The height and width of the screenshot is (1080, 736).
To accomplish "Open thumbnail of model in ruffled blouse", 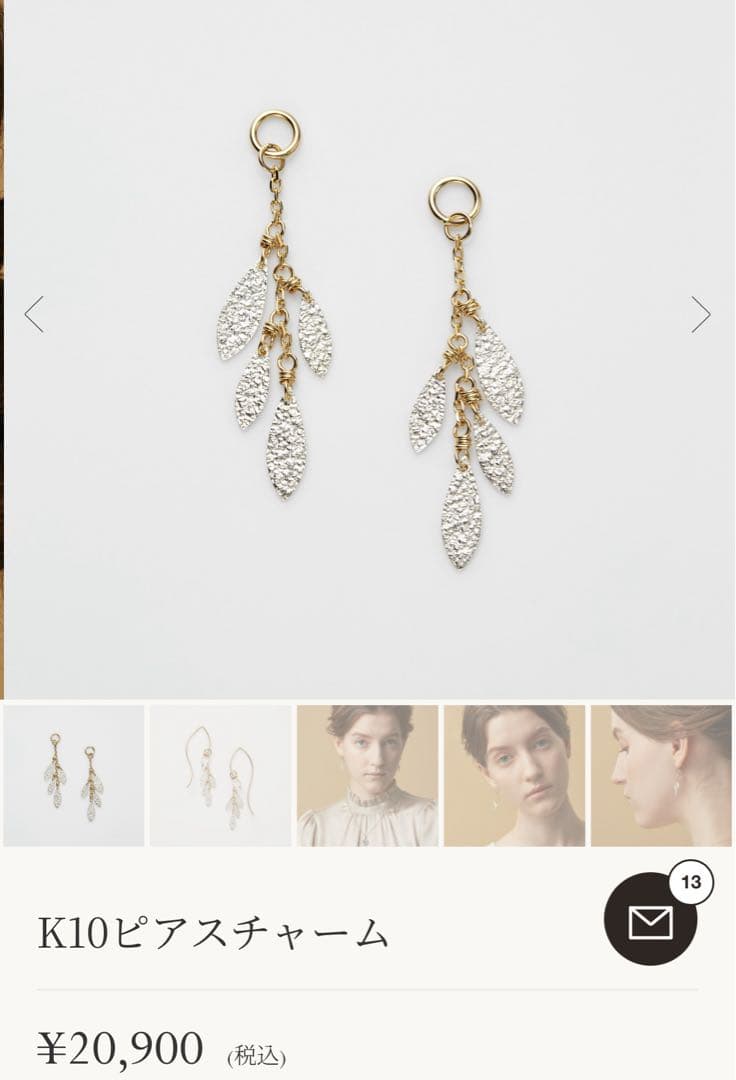I will pyautogui.click(x=367, y=776).
